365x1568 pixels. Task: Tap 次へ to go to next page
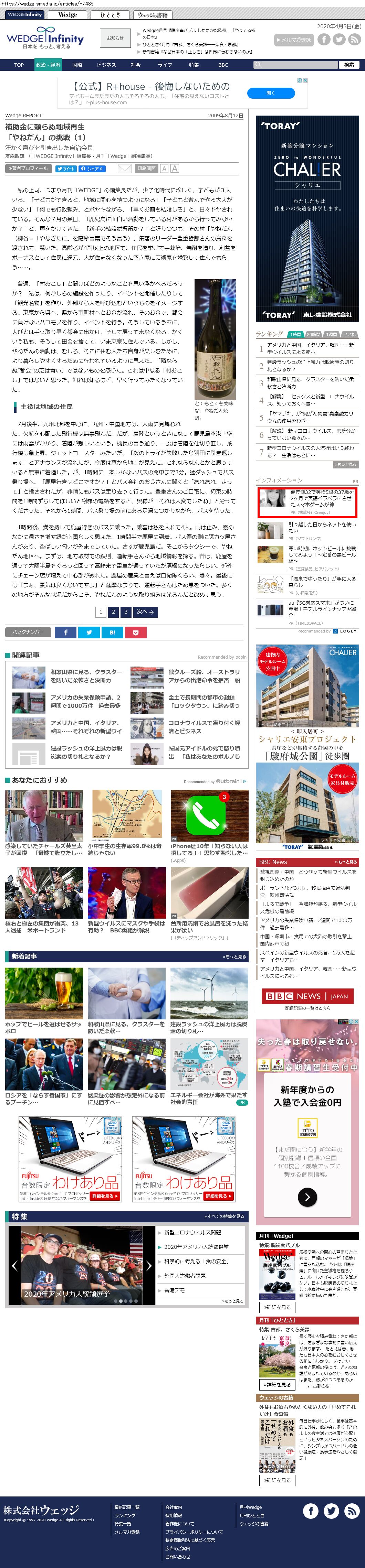[145, 612]
